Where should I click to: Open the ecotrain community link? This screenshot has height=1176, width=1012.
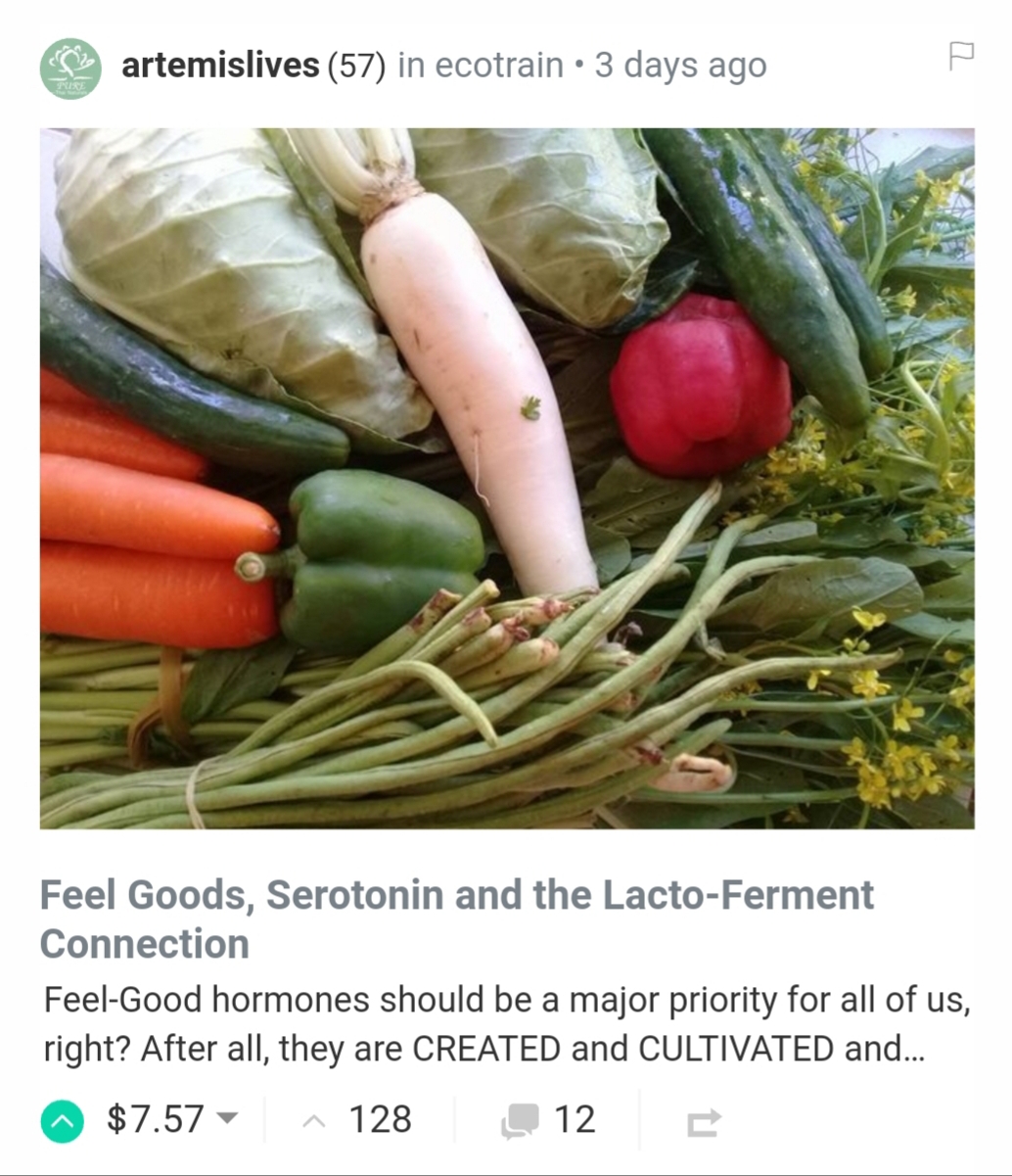[498, 66]
